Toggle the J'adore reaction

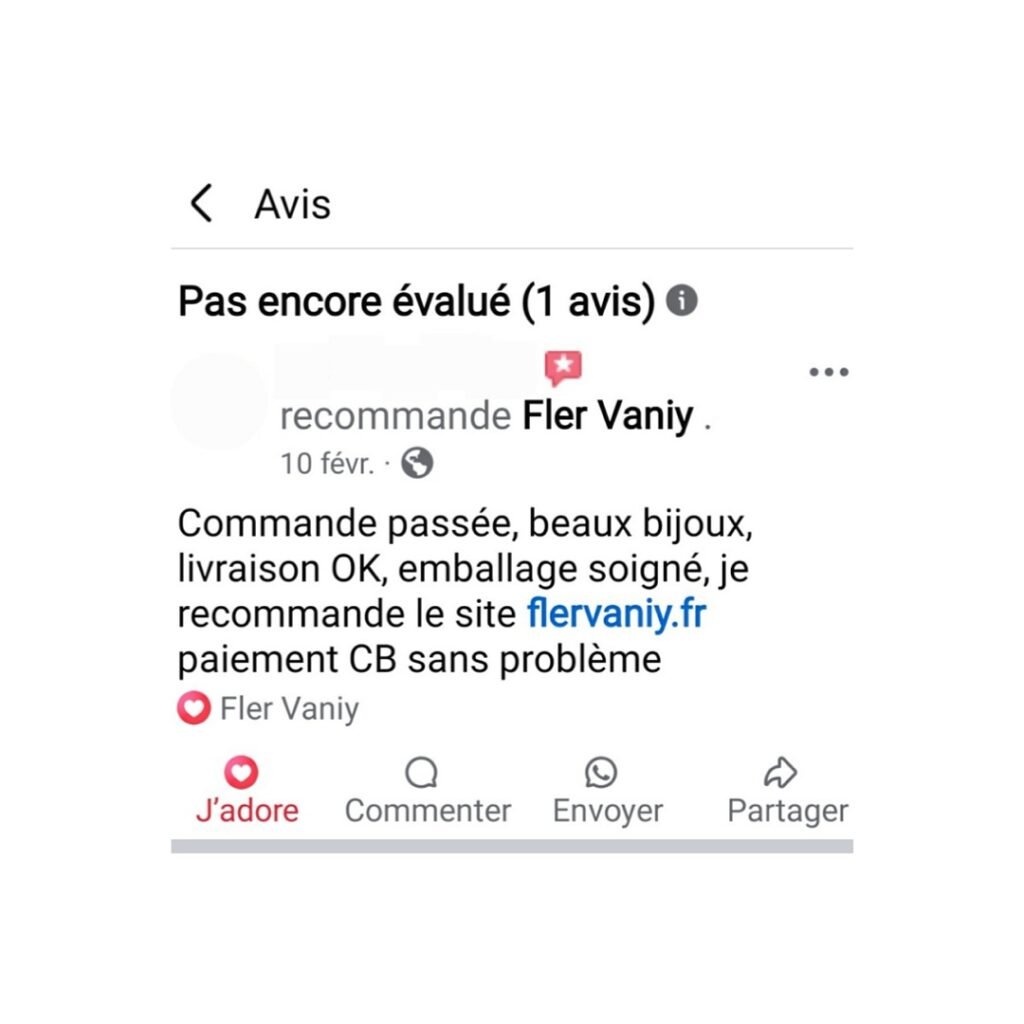[246, 790]
